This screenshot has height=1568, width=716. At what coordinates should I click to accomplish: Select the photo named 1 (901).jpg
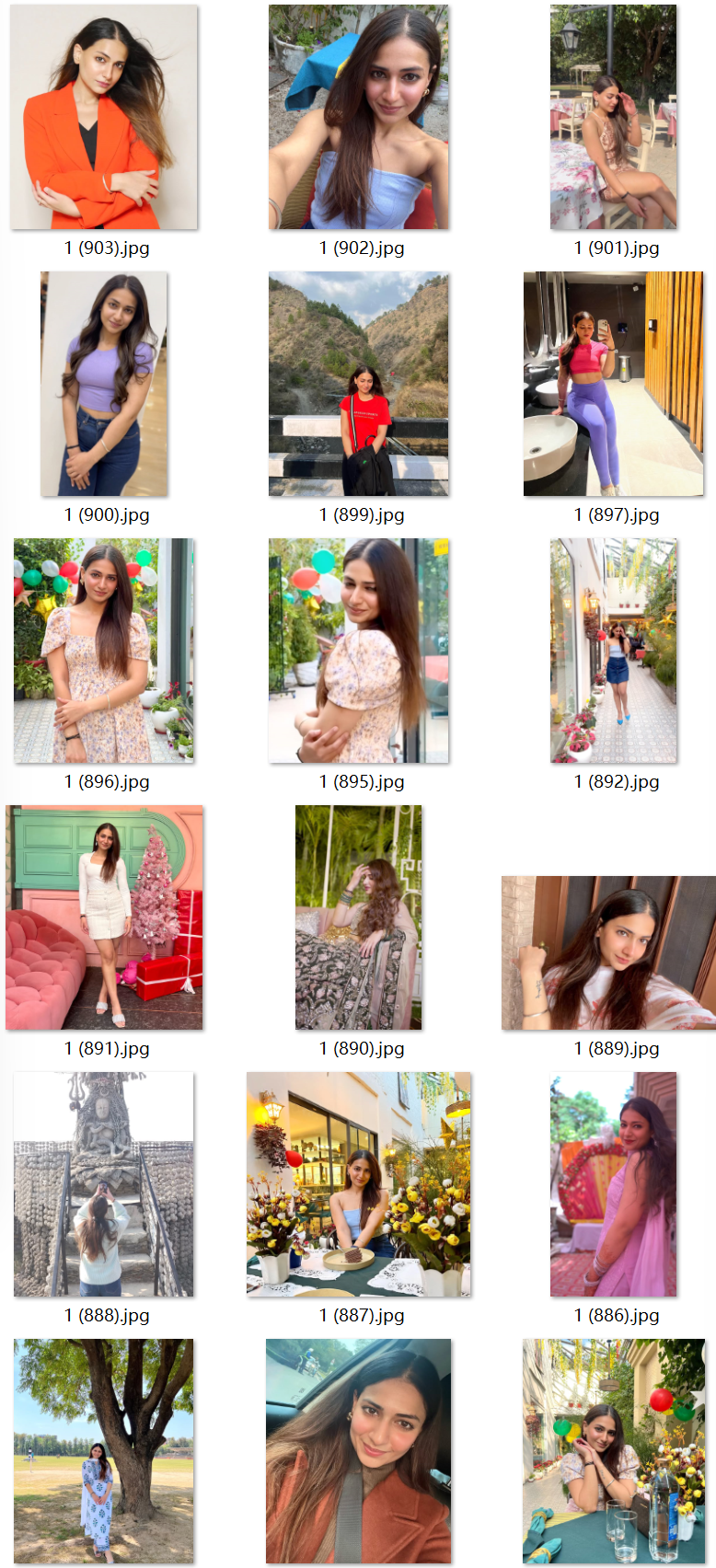click(614, 118)
